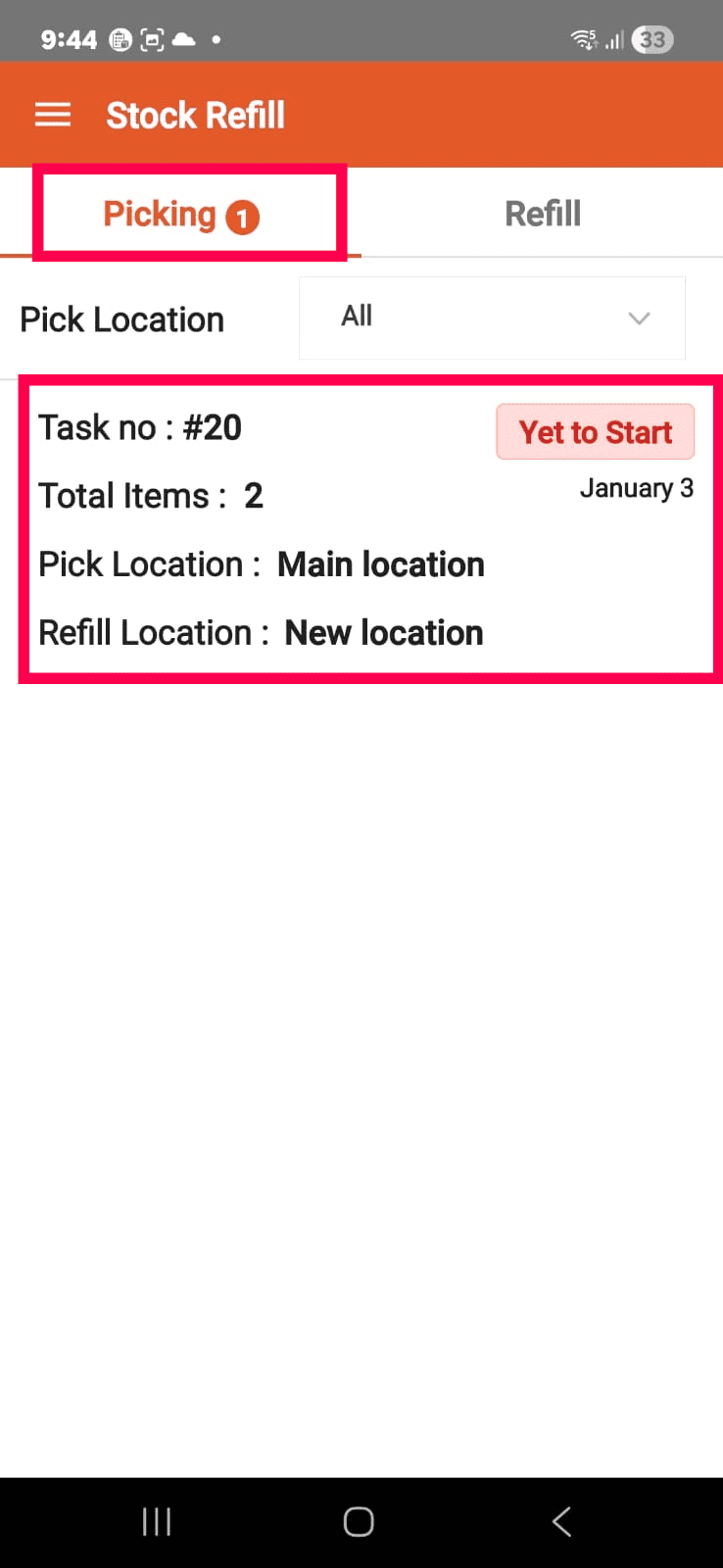Tap the system home button
723x1568 pixels.
click(359, 1521)
